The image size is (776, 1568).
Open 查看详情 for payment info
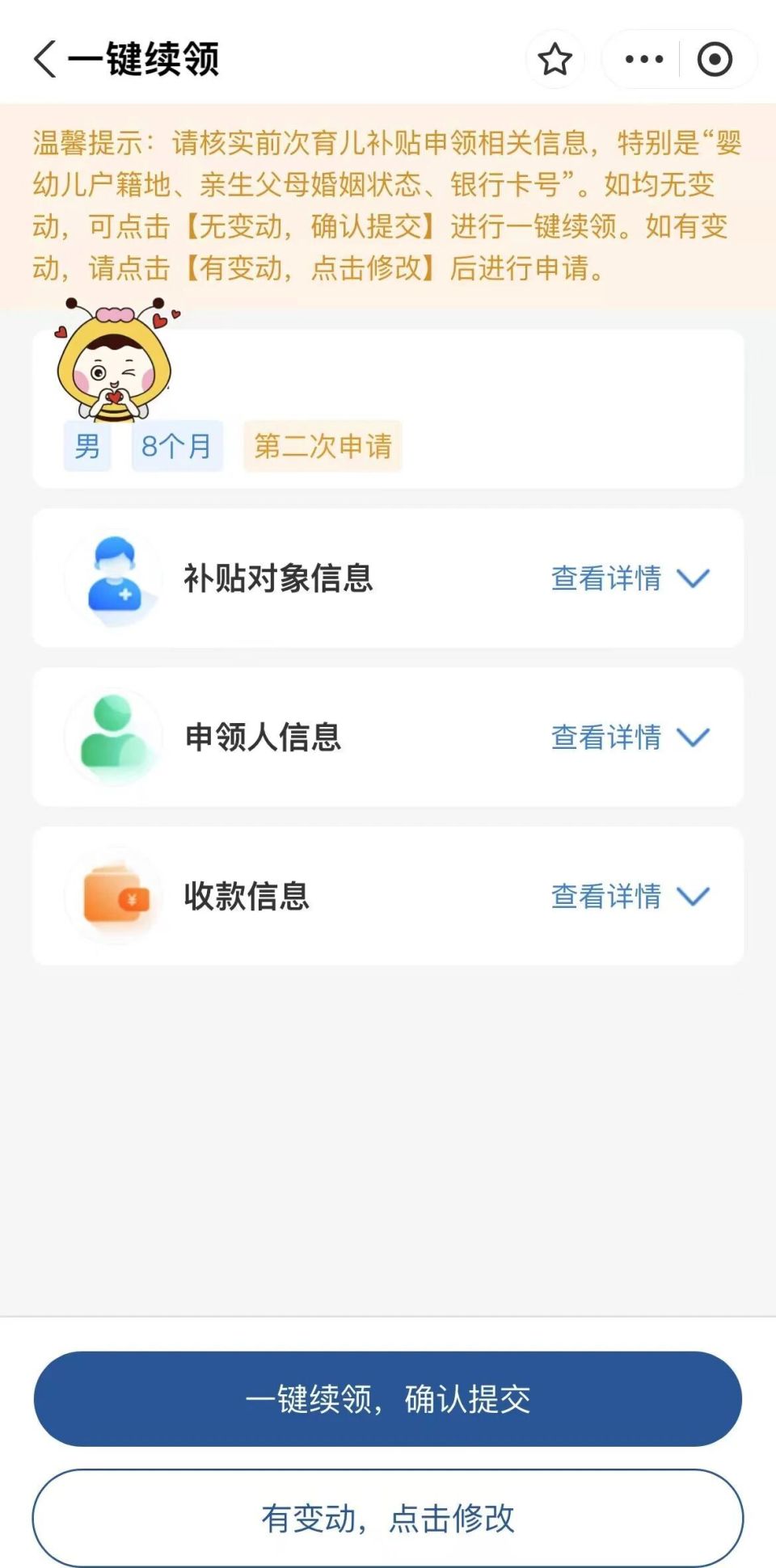605,897
